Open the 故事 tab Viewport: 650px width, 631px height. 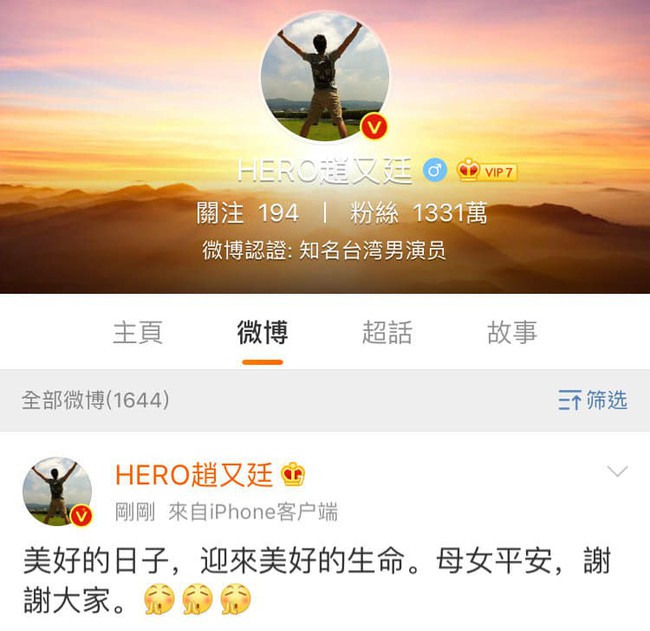[512, 333]
